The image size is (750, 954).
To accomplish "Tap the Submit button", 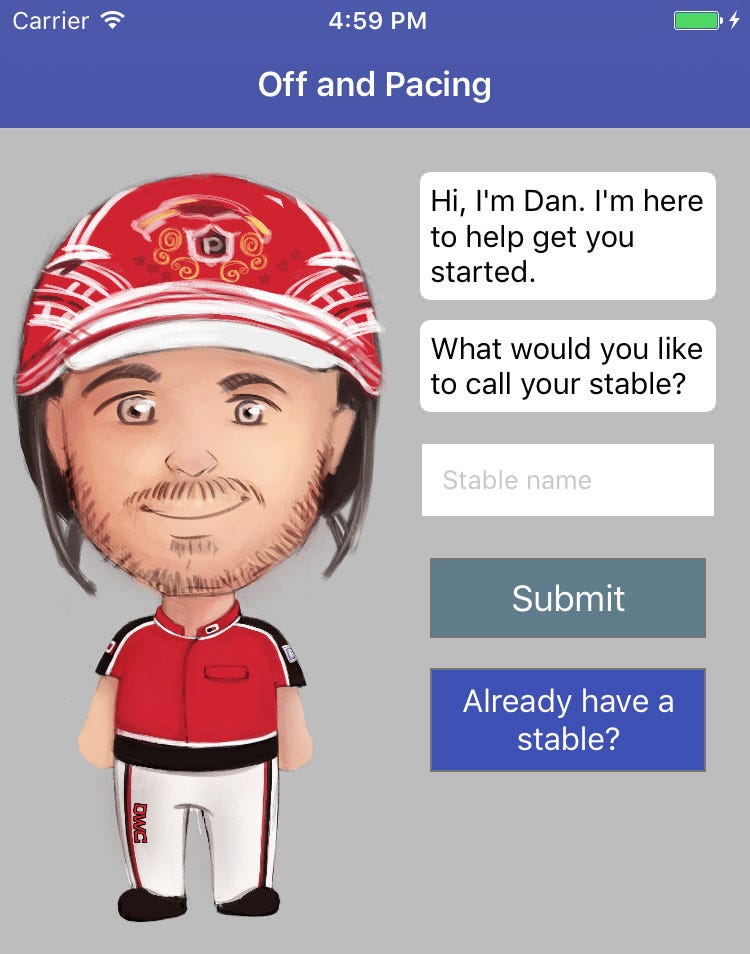I will pyautogui.click(x=567, y=598).
